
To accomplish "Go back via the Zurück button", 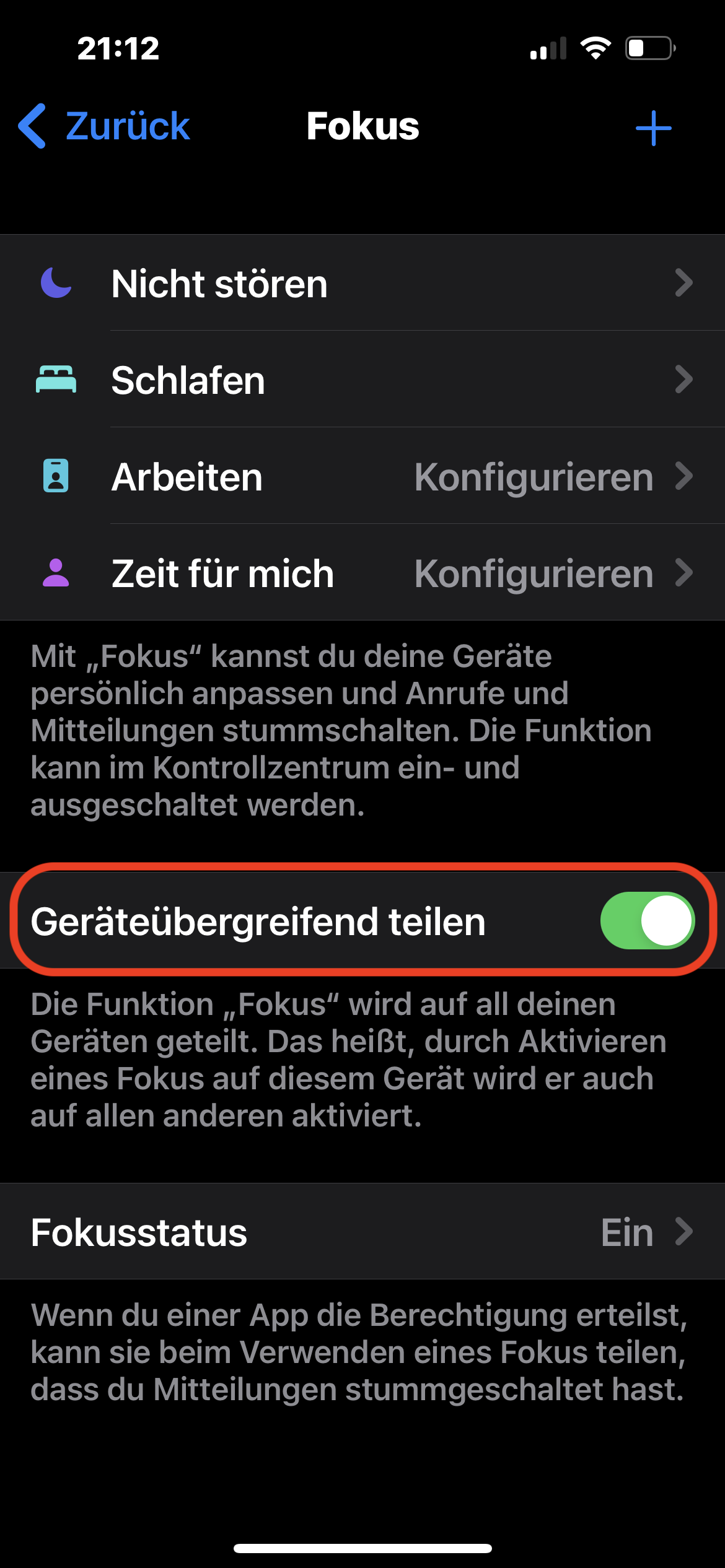I will (x=104, y=126).
